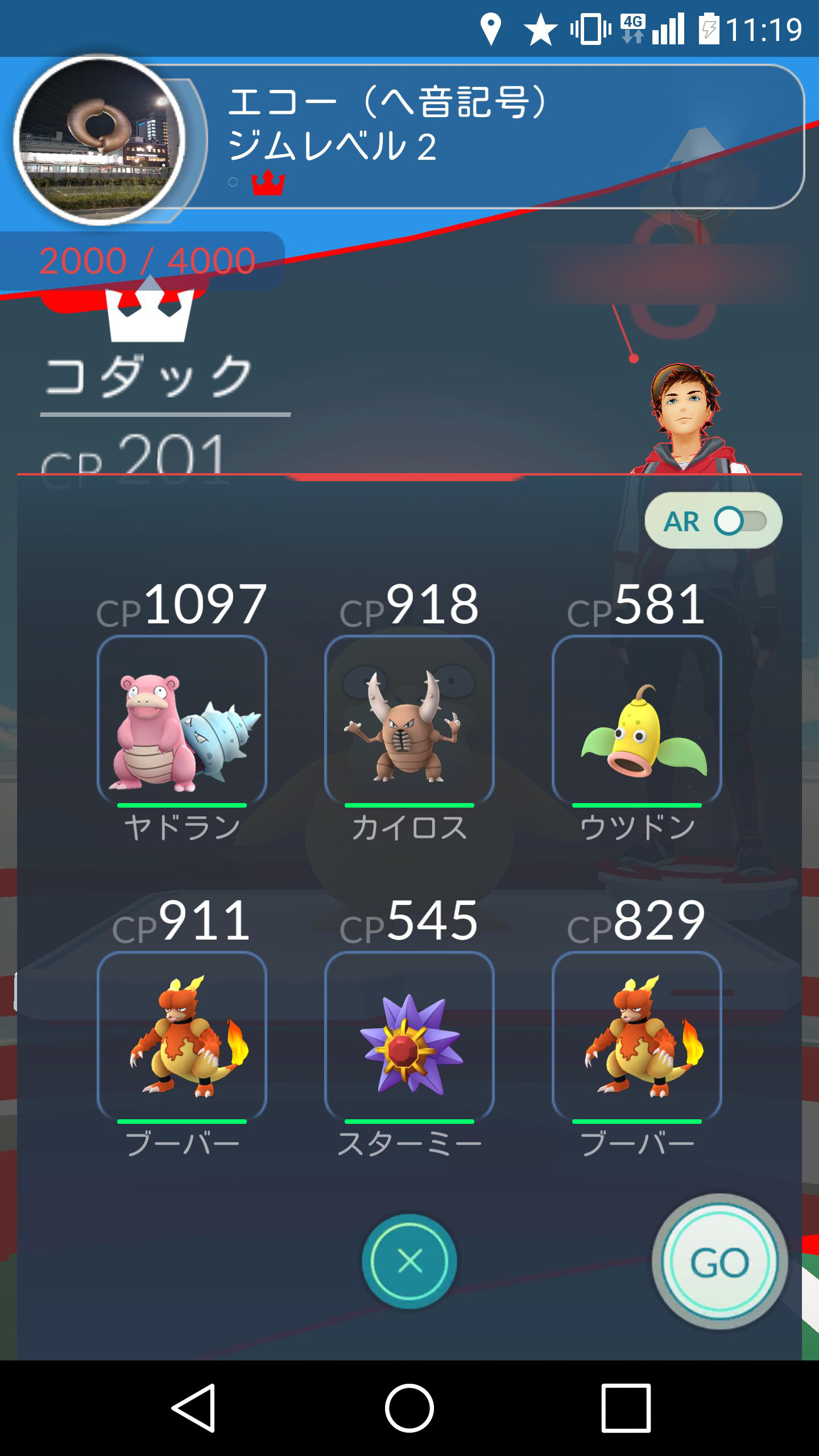The image size is (819, 1456).
Task: Pick the ブーバー with CP 911
Action: pyautogui.click(x=182, y=1035)
